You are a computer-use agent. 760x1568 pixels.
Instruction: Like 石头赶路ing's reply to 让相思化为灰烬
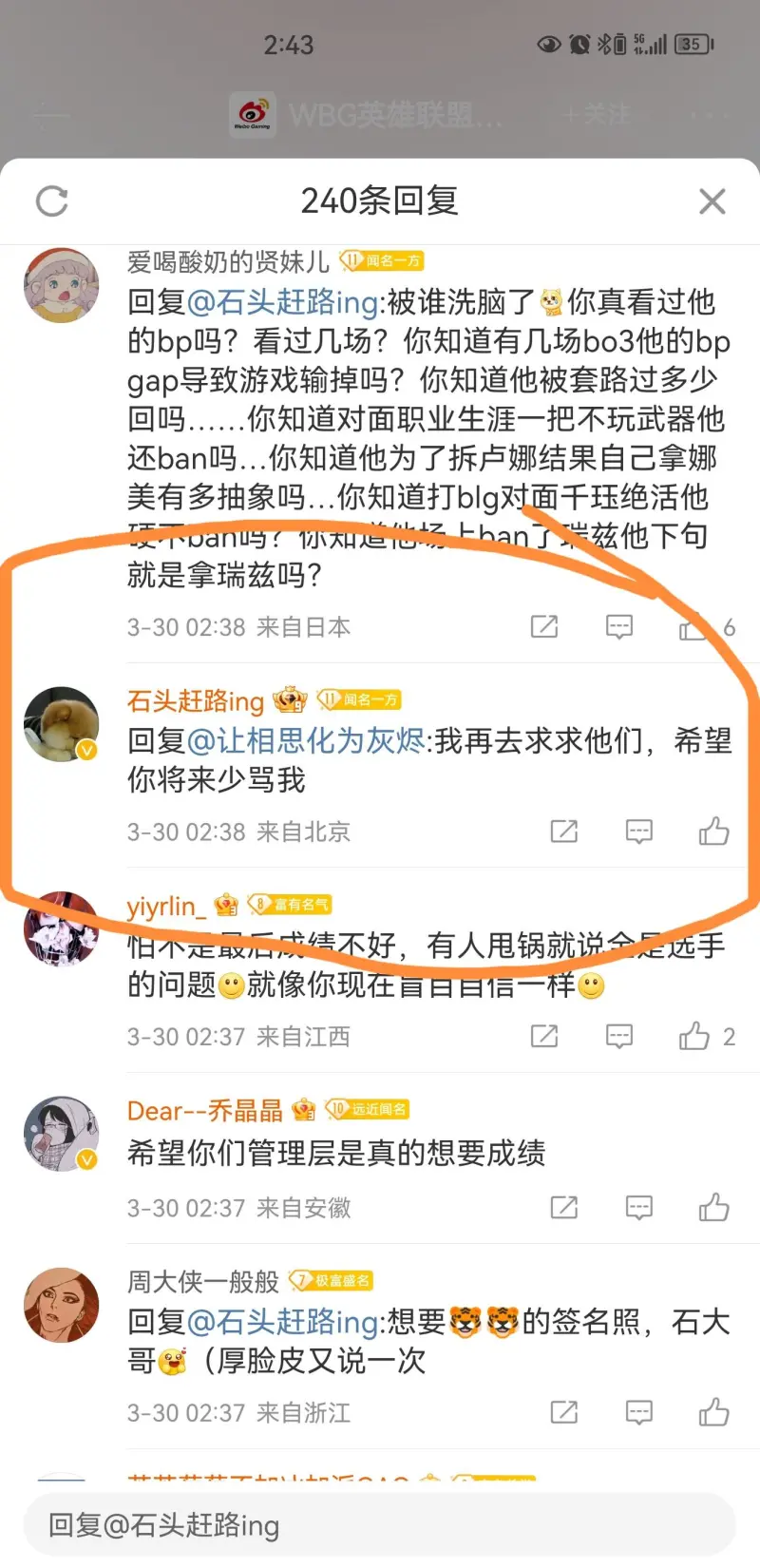pyautogui.click(x=713, y=832)
